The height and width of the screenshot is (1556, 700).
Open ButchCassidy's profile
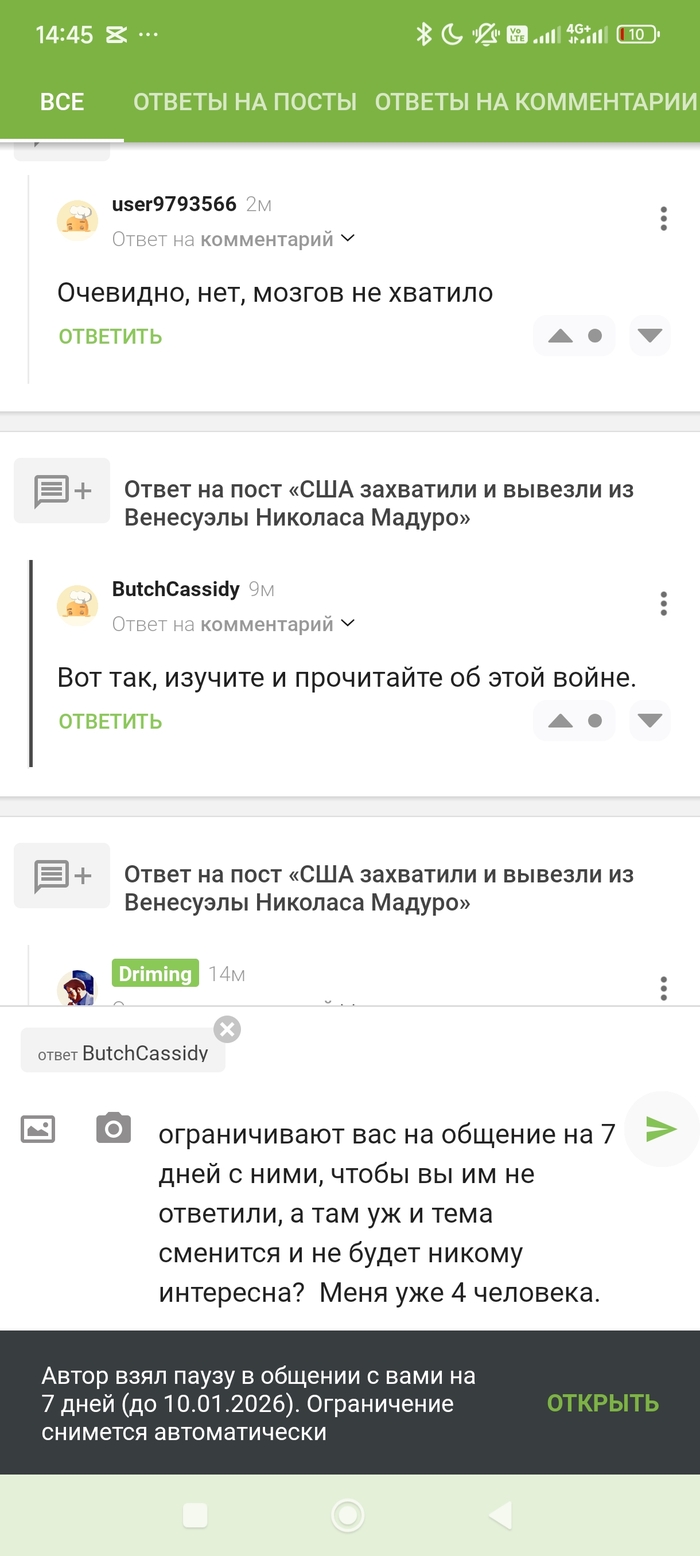pyautogui.click(x=175, y=589)
